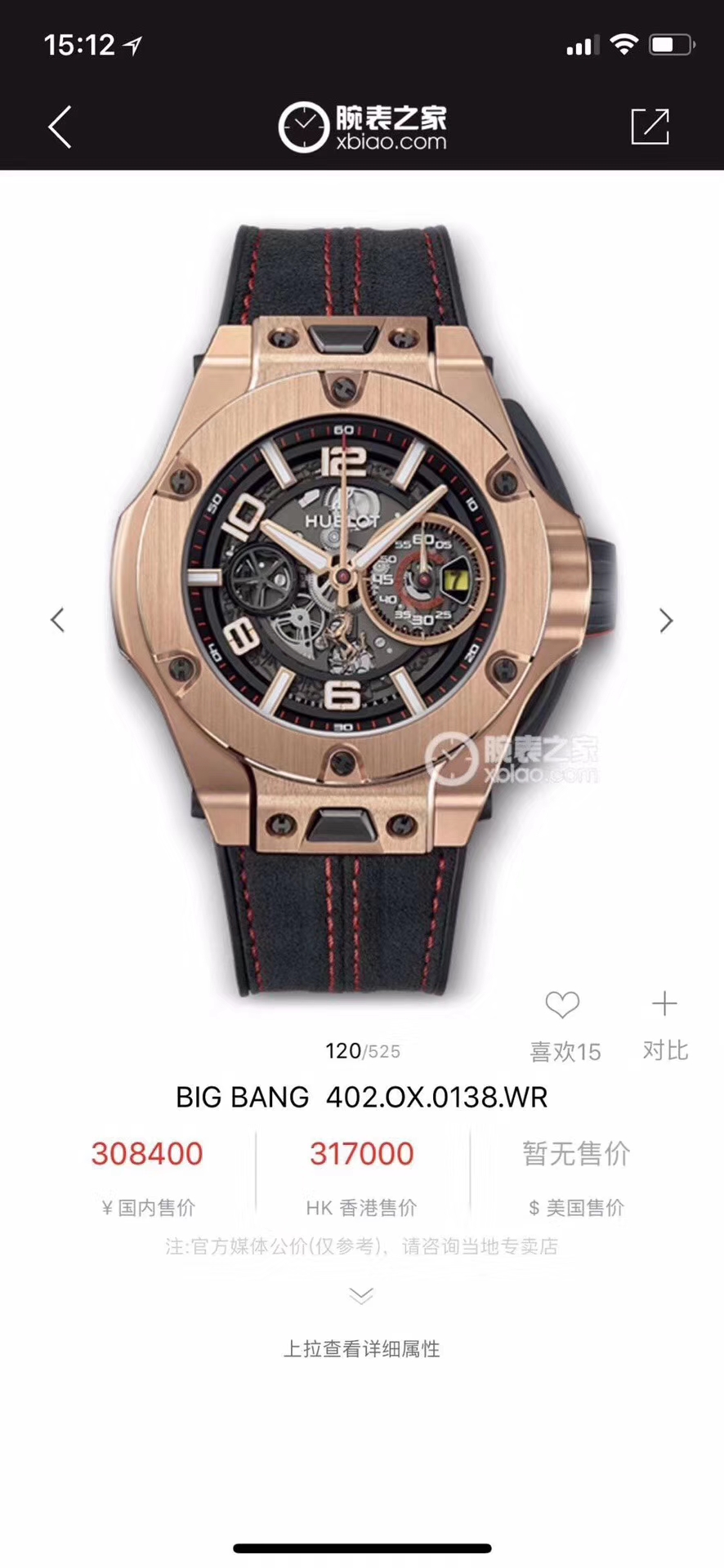724x1568 pixels.
Task: Show the next watch image
Action: coord(666,621)
